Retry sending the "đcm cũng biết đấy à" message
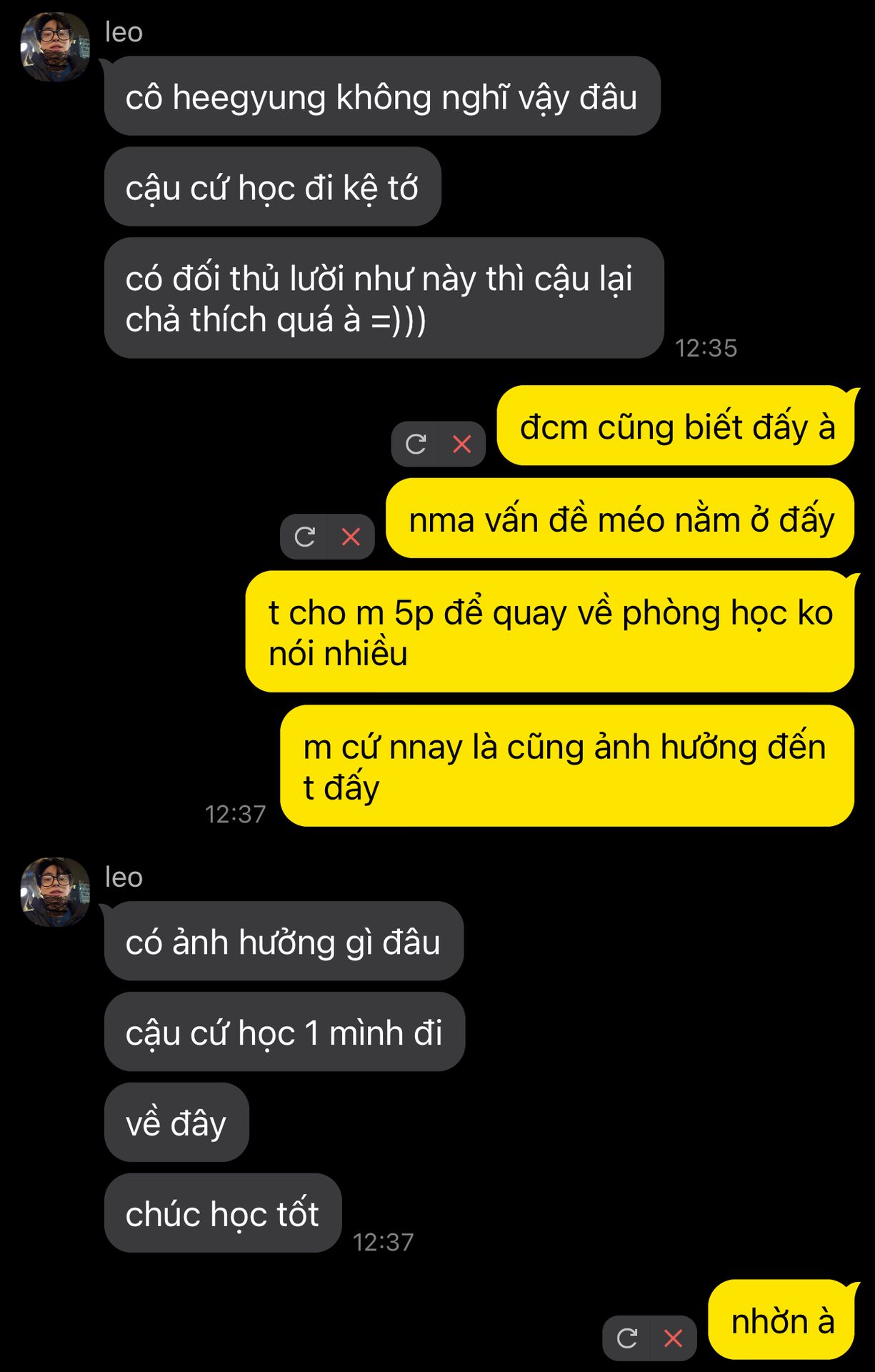 click(x=416, y=444)
